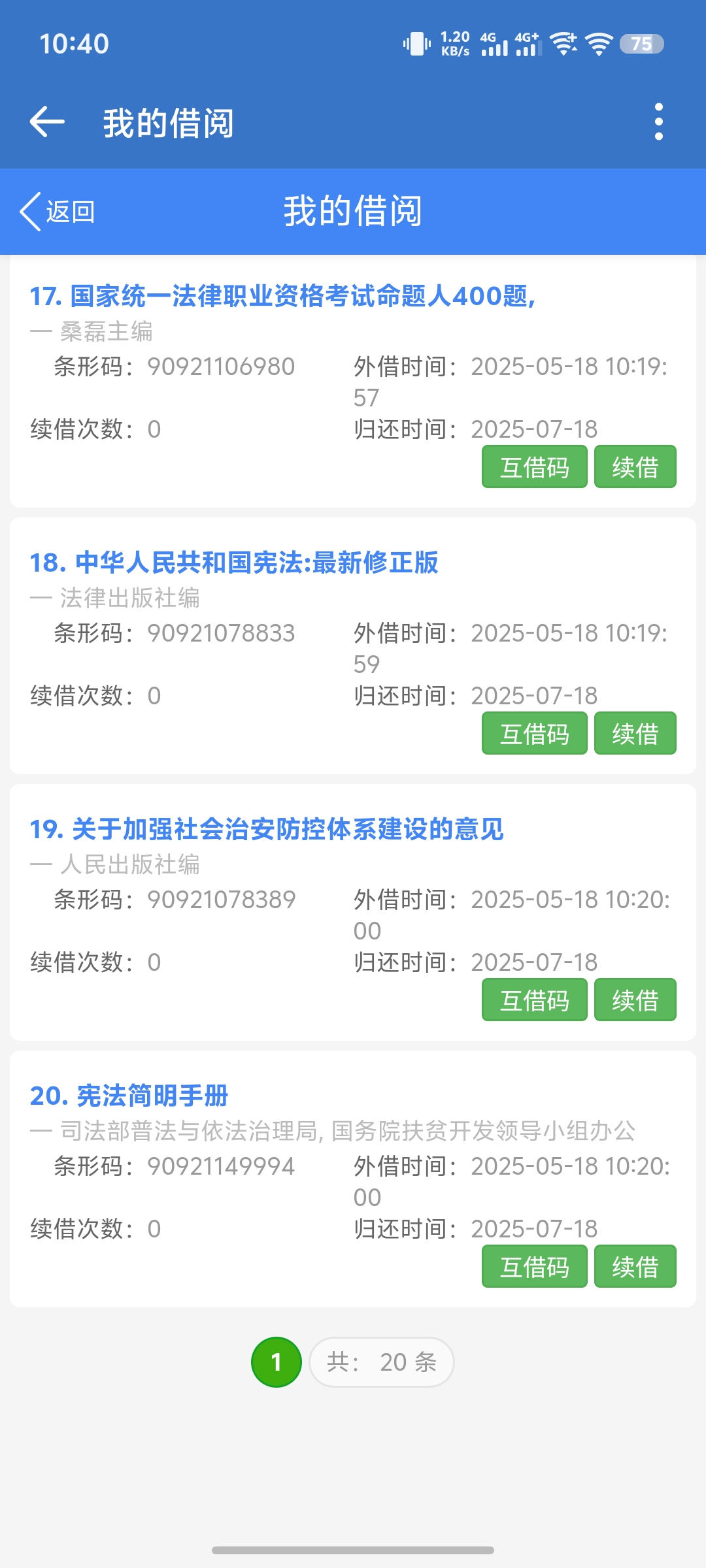Renew book 19 with 续借
Screen dimensions: 706x1568
[x=635, y=1000]
